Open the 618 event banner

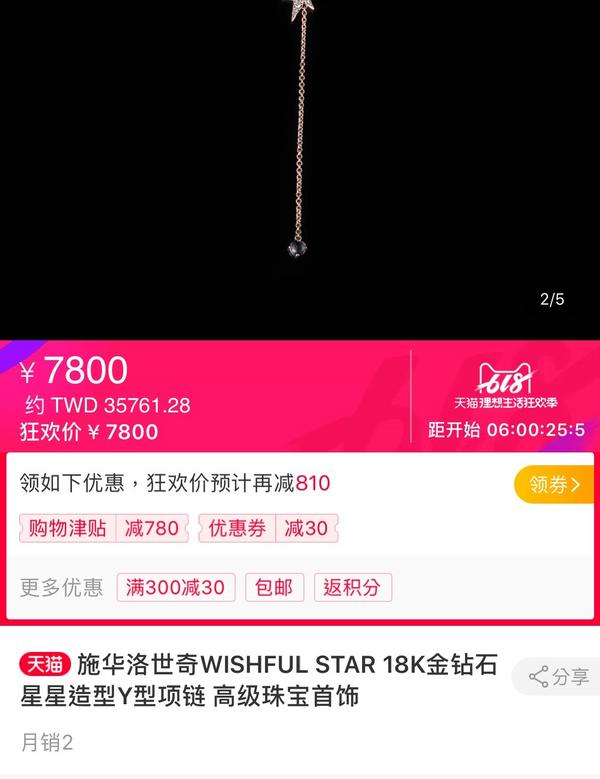(506, 384)
